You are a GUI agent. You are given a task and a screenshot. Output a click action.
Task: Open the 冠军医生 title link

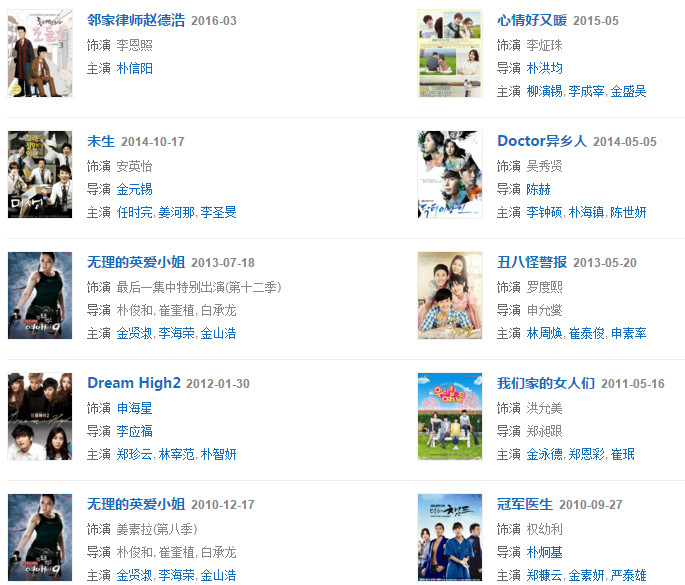click(525, 504)
